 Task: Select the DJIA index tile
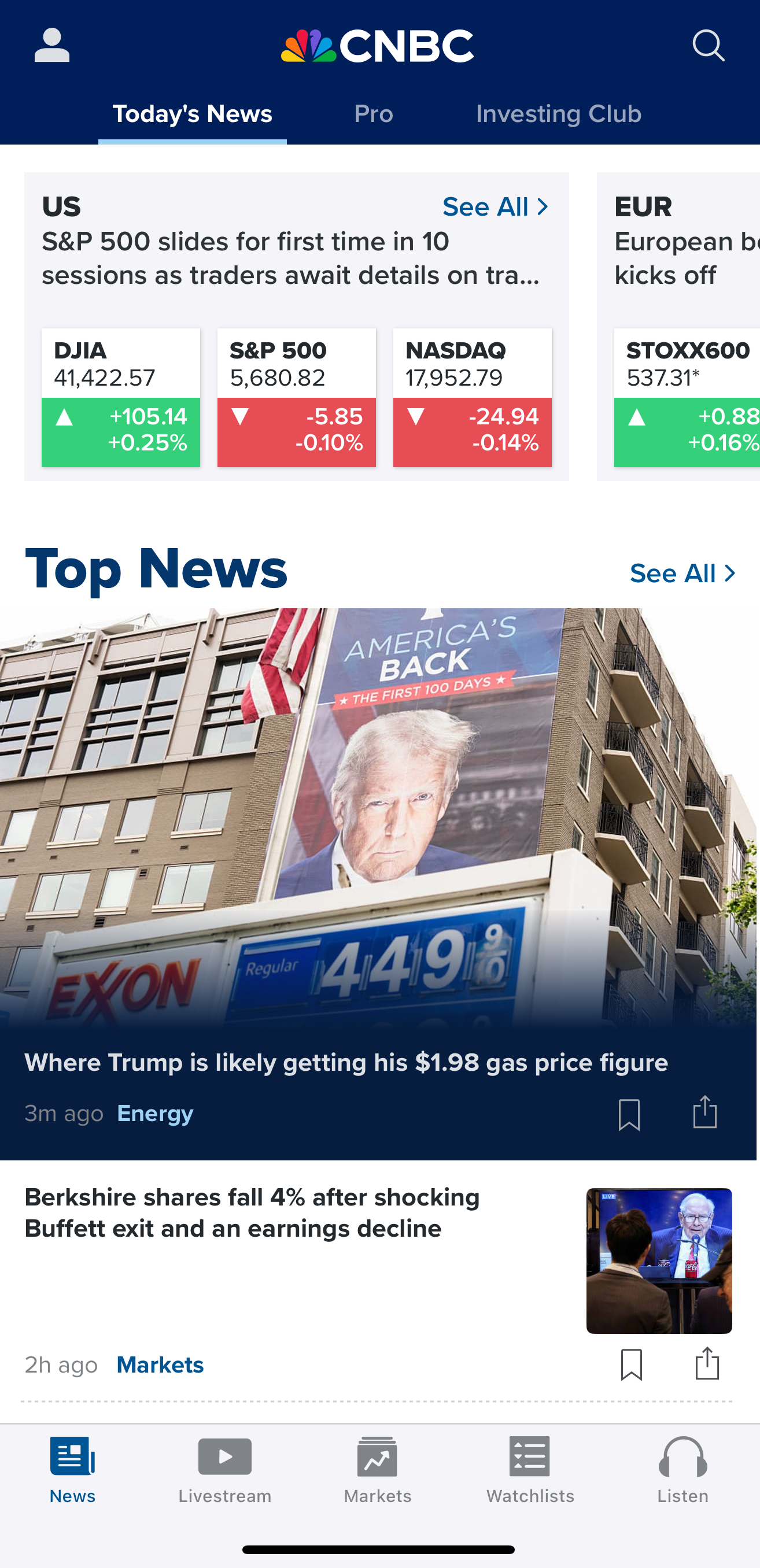pos(120,397)
